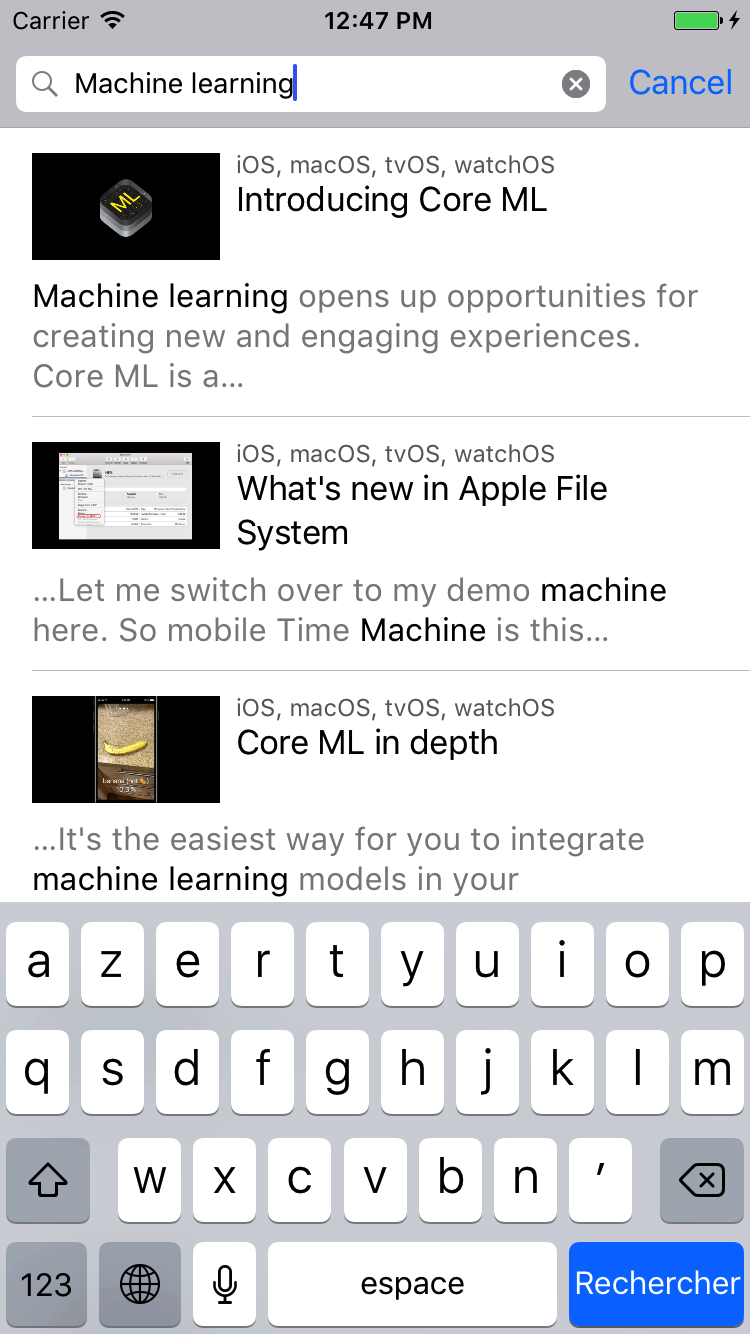
Task: Open the Introducing Core ML result
Action: (391, 200)
